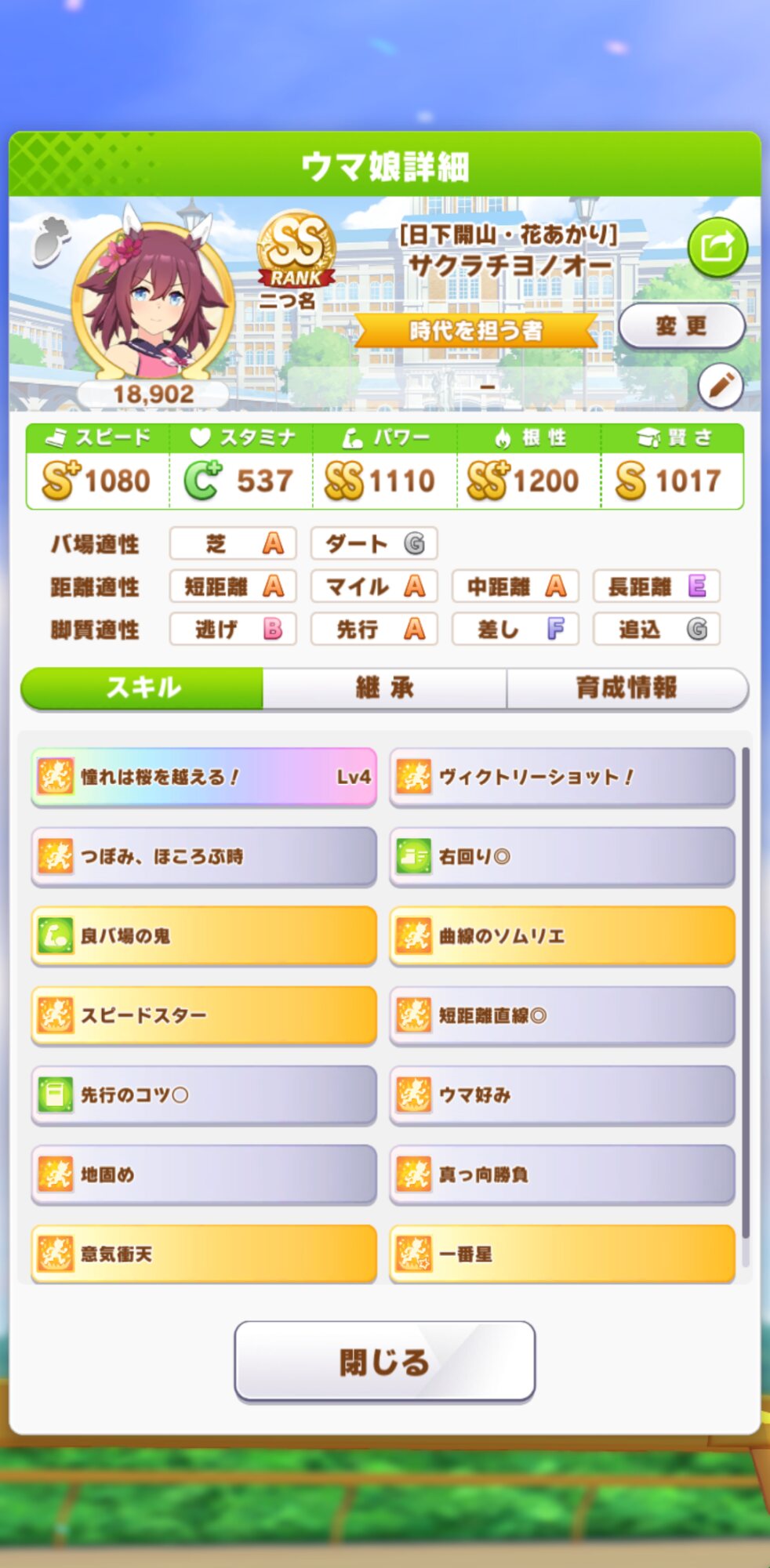This screenshot has height=1568, width=770.
Task: Tap the 変更 button
Action: [681, 325]
